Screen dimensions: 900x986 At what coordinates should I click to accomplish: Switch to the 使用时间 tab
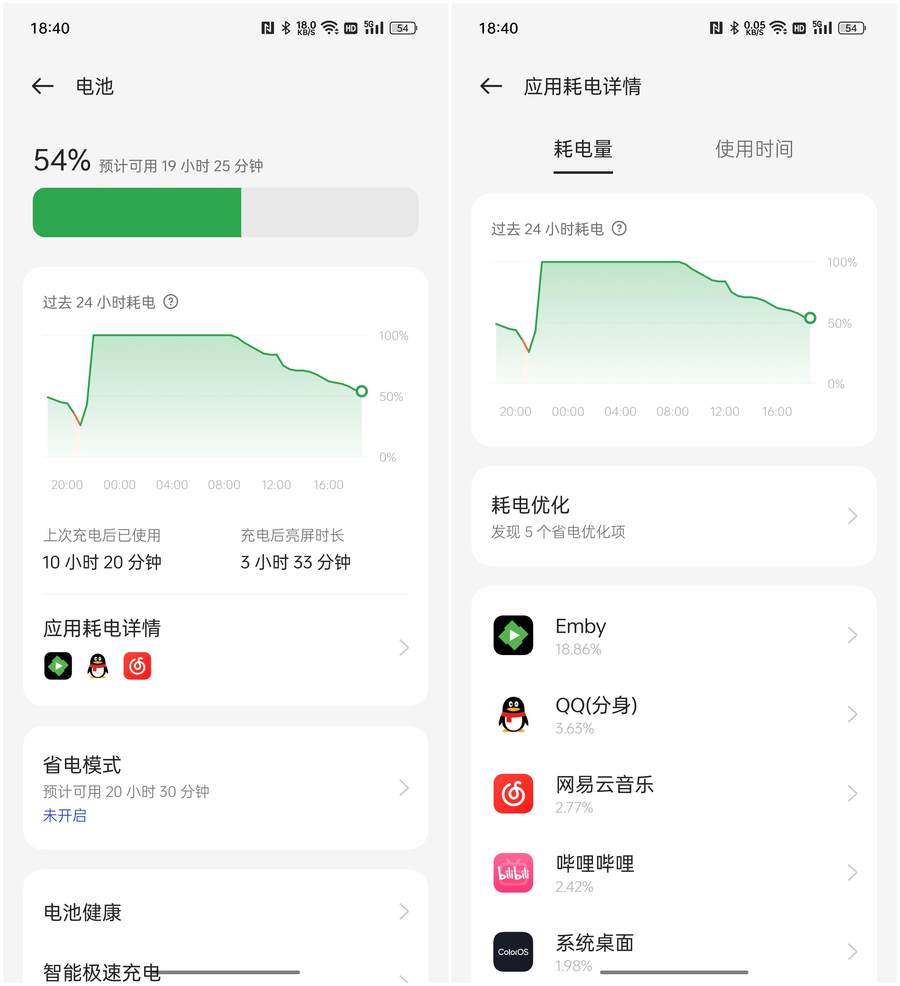point(753,149)
